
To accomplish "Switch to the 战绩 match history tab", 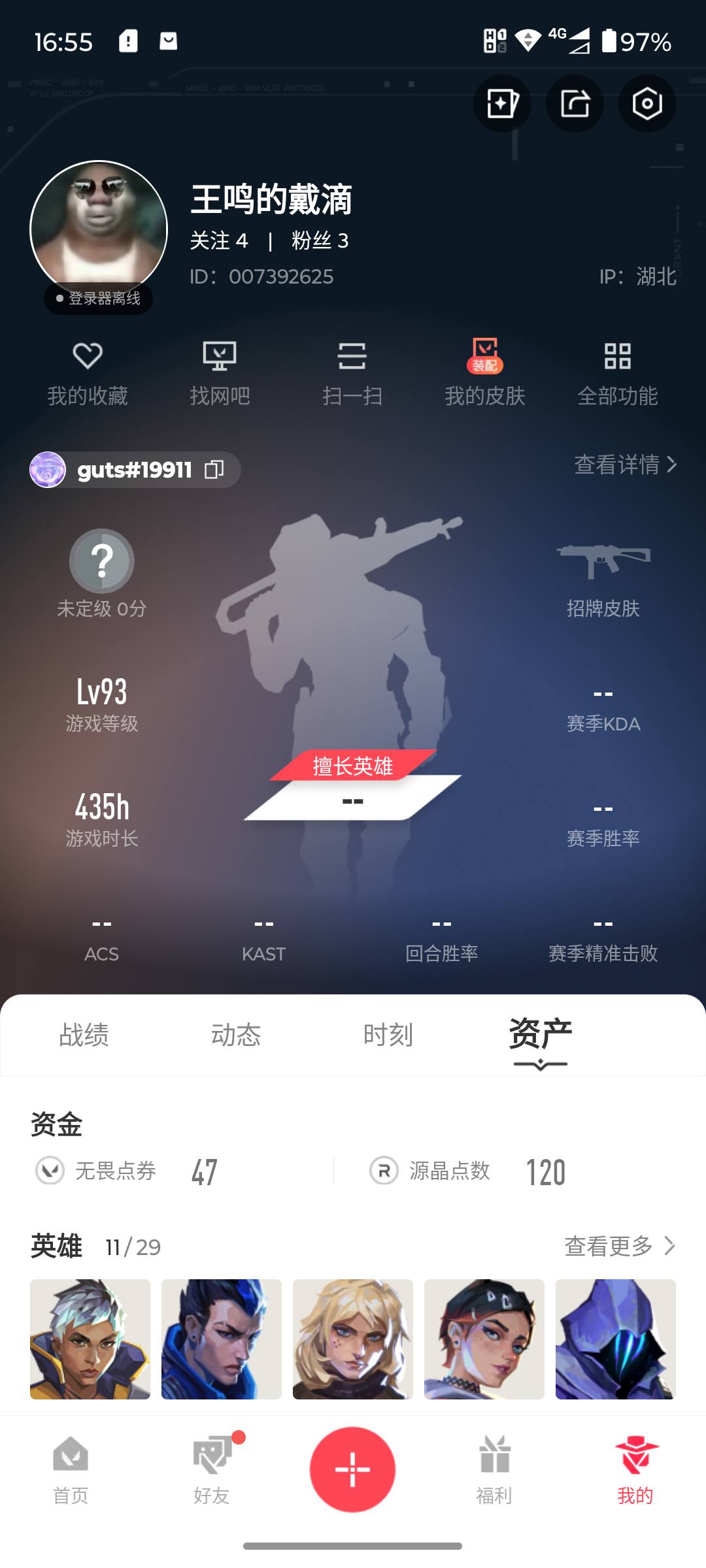I will point(82,1034).
